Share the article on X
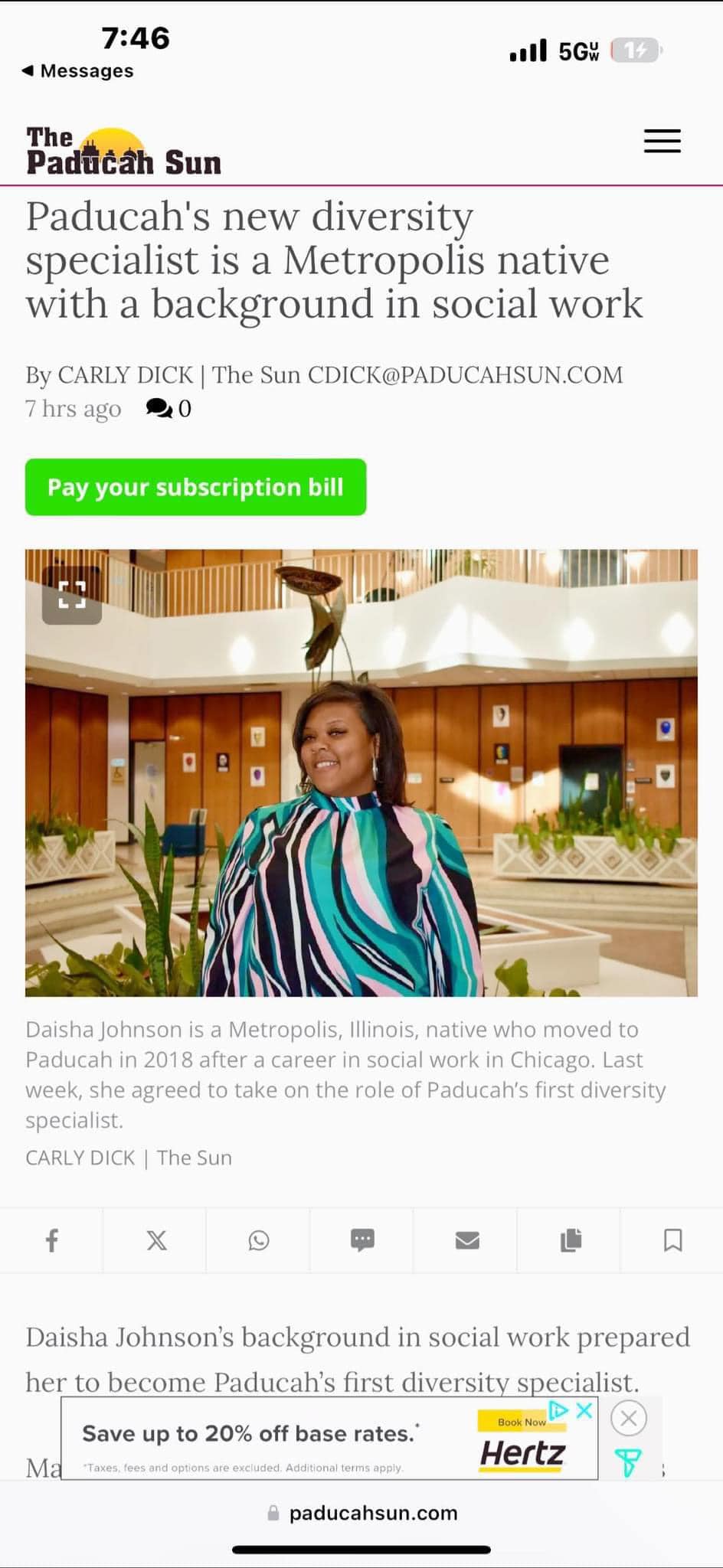This screenshot has width=723, height=1568. (x=156, y=1240)
